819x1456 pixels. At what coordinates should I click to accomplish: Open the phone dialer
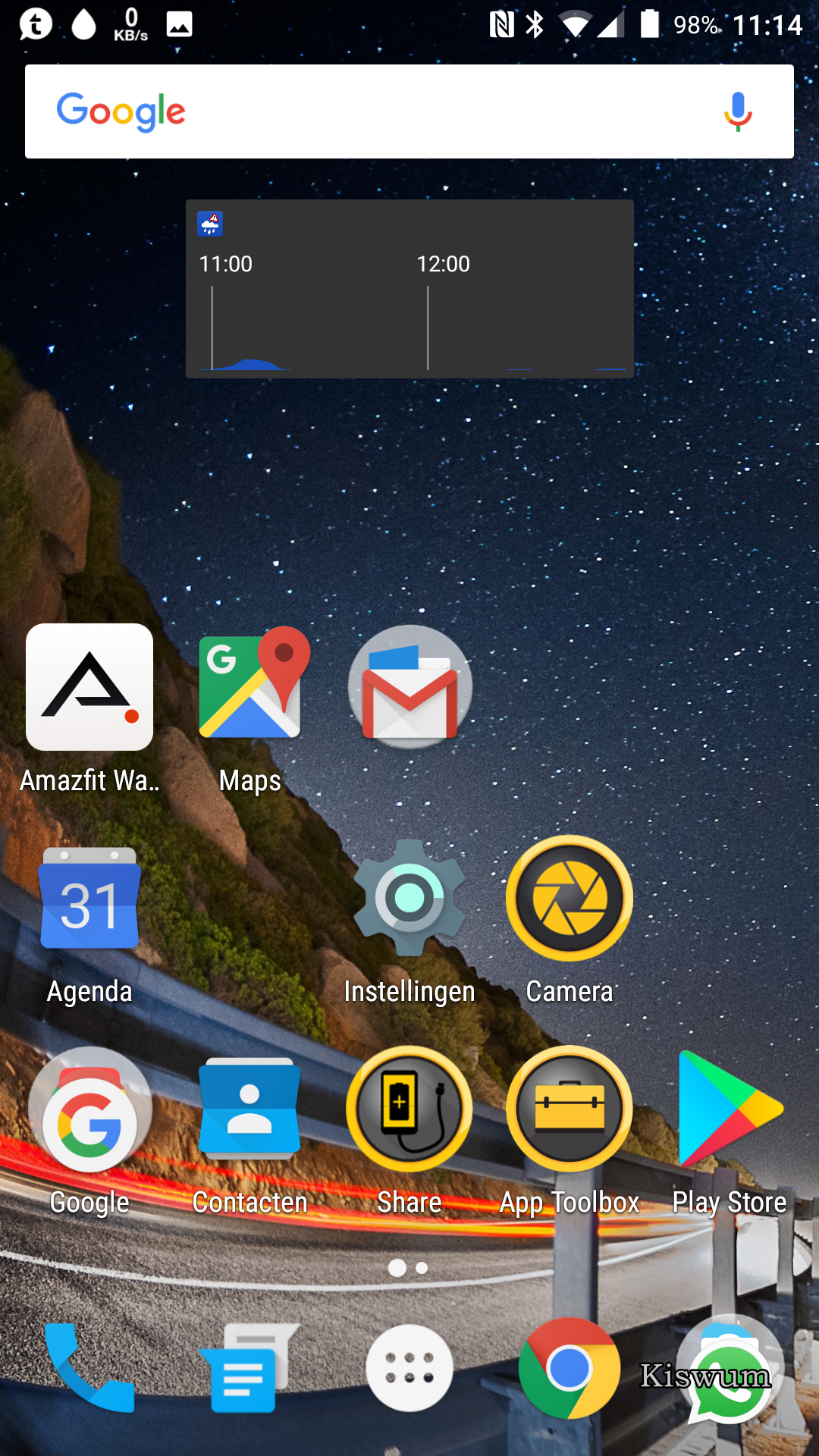coord(89,1368)
